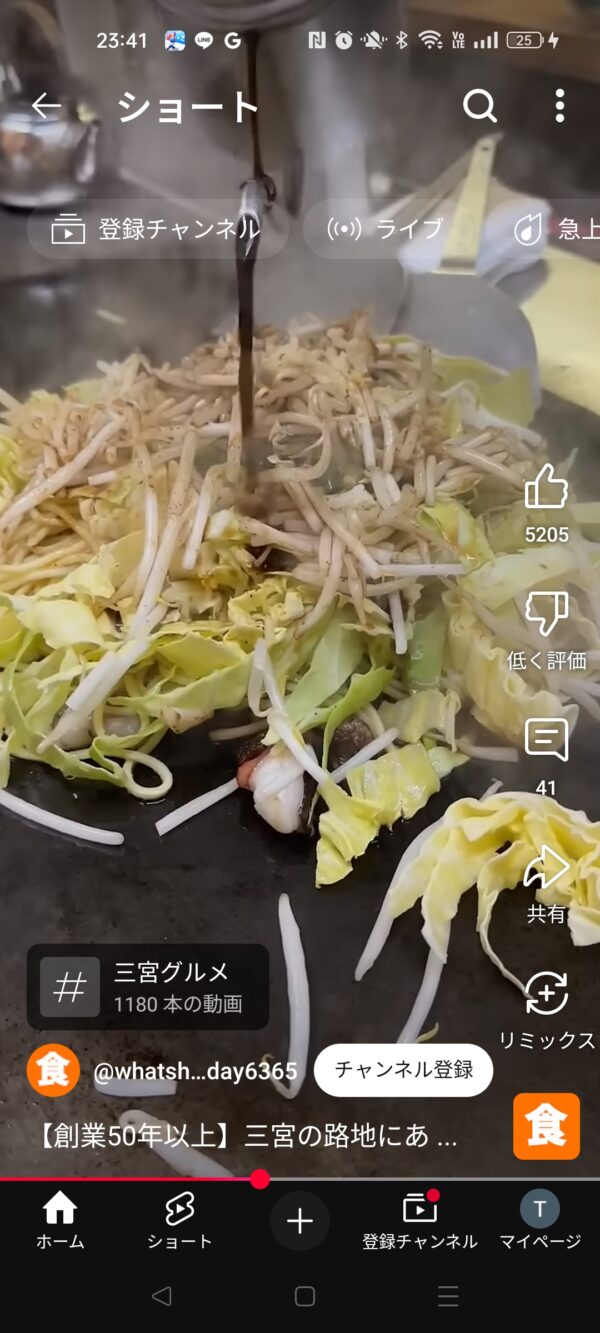This screenshot has width=600, height=1333.
Task: Open search with the magnifier icon
Action: coord(480,106)
